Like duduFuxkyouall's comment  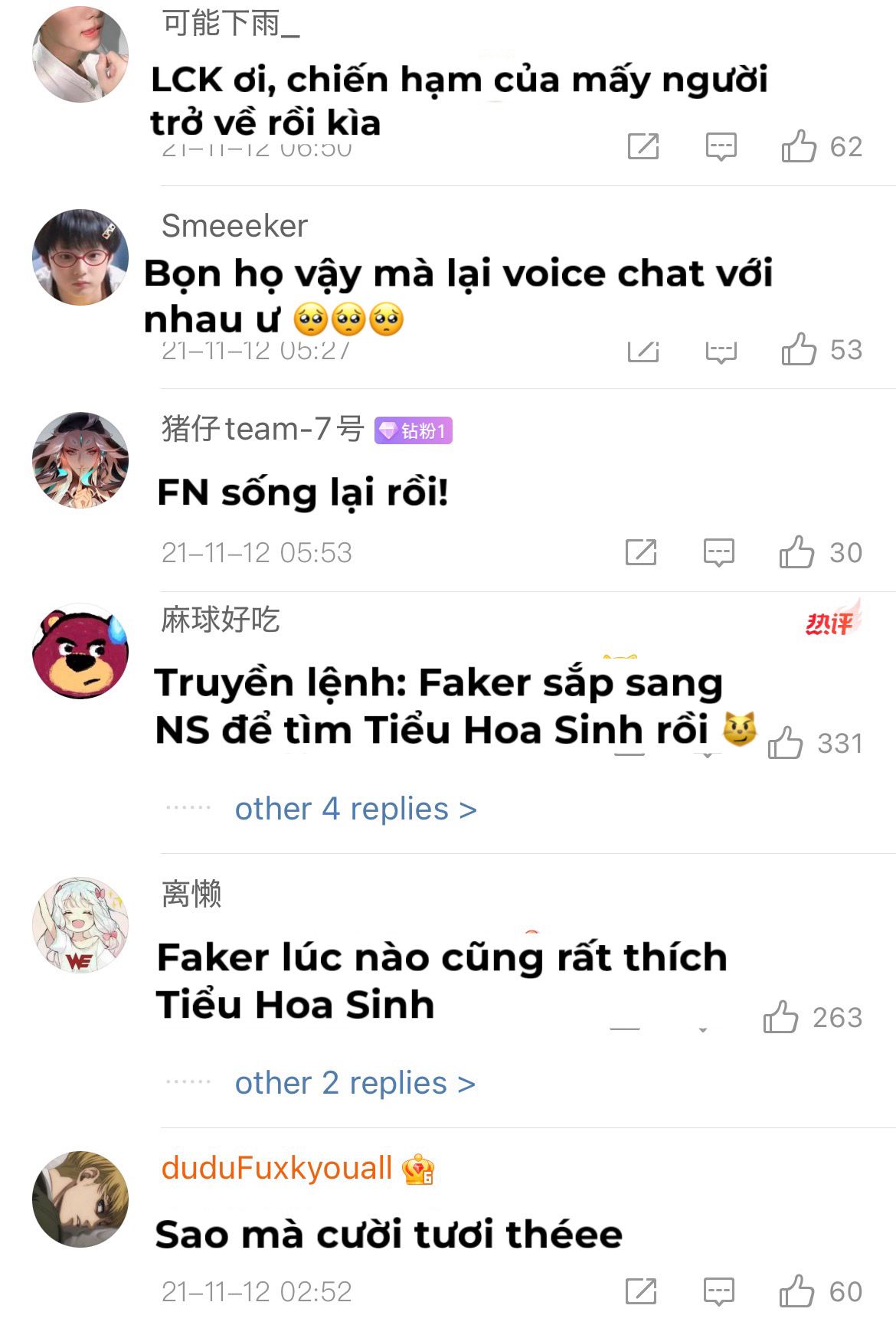coord(796,1291)
